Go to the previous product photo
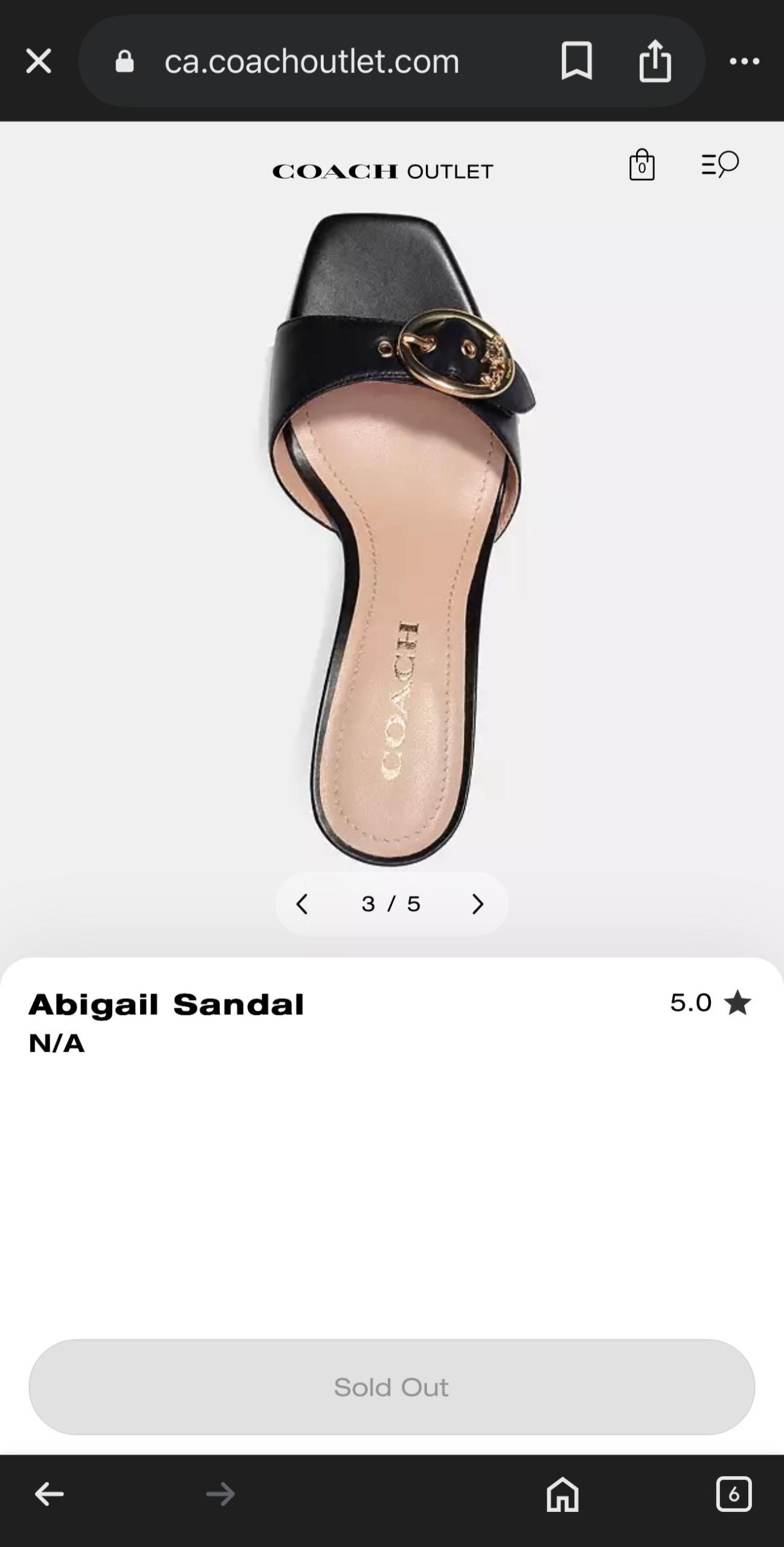The height and width of the screenshot is (1547, 784). tap(303, 903)
